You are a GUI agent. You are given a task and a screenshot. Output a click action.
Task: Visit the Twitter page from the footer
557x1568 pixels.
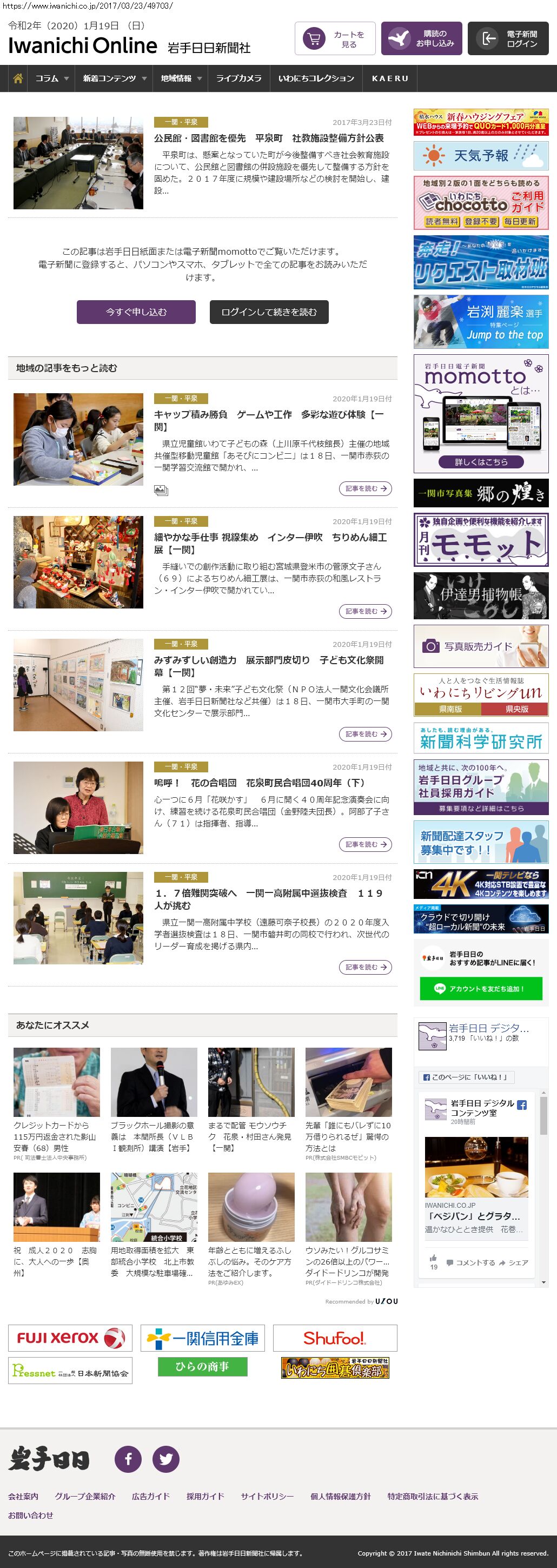pos(165,1459)
